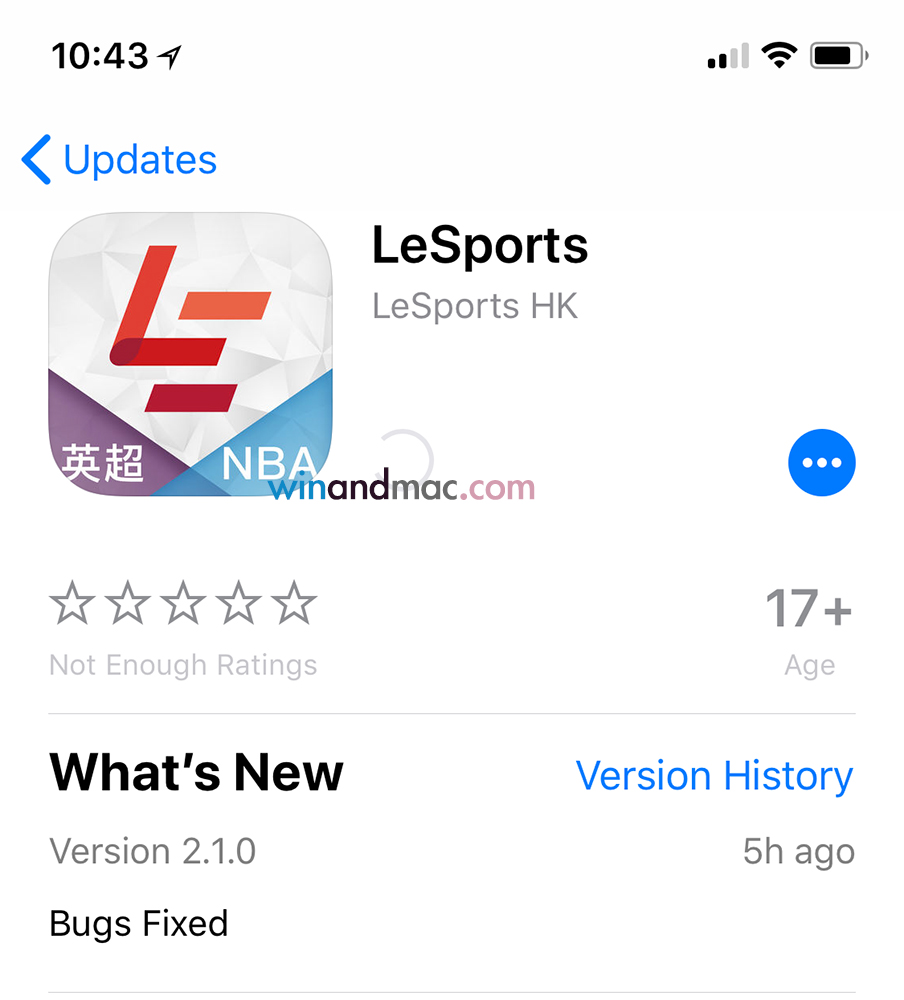Go back to the Updates page
This screenshot has width=904, height=1000.
pos(120,160)
